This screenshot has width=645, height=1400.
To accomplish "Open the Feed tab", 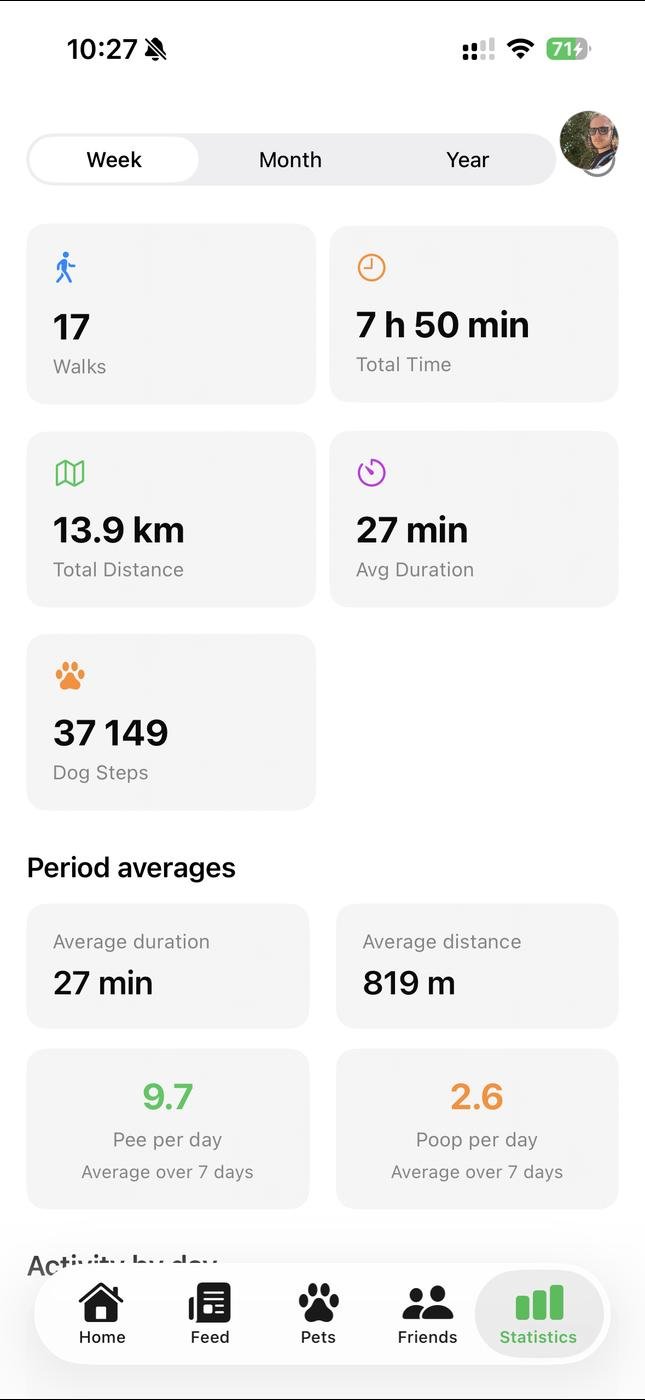I will pos(210,1314).
